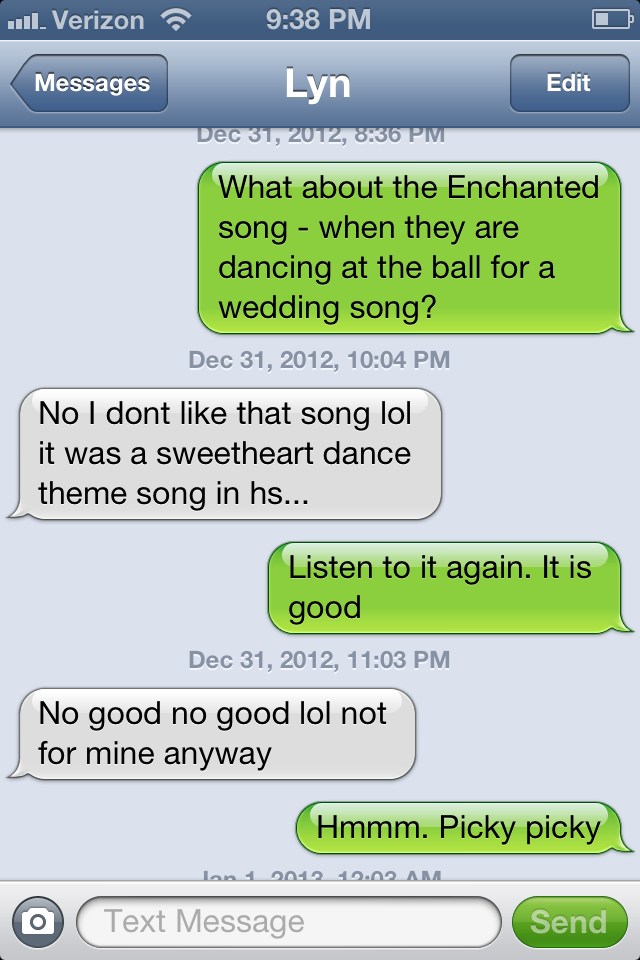640x960 pixels.
Task: Focus the Text Message field
Action: [x=288, y=922]
